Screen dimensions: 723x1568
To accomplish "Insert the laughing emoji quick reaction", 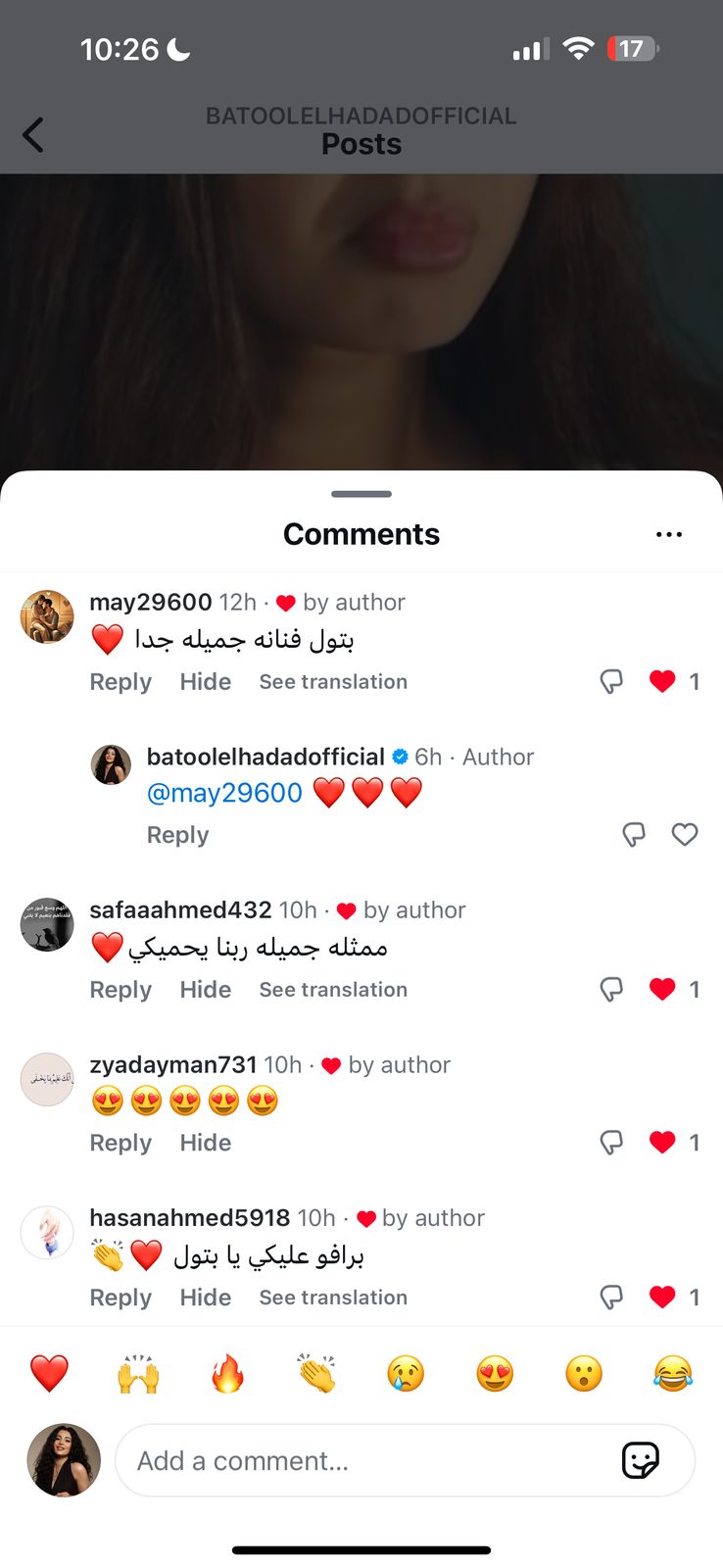I will tap(673, 1374).
